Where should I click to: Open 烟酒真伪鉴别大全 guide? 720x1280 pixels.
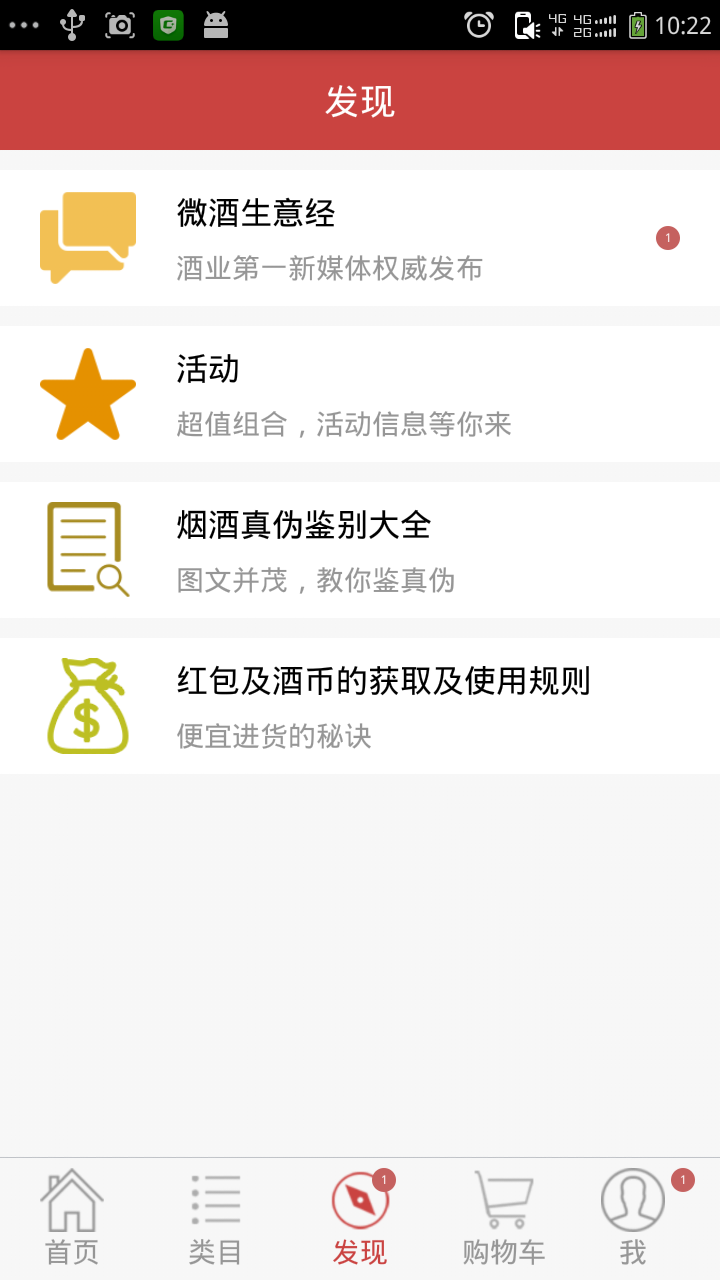[x=360, y=550]
